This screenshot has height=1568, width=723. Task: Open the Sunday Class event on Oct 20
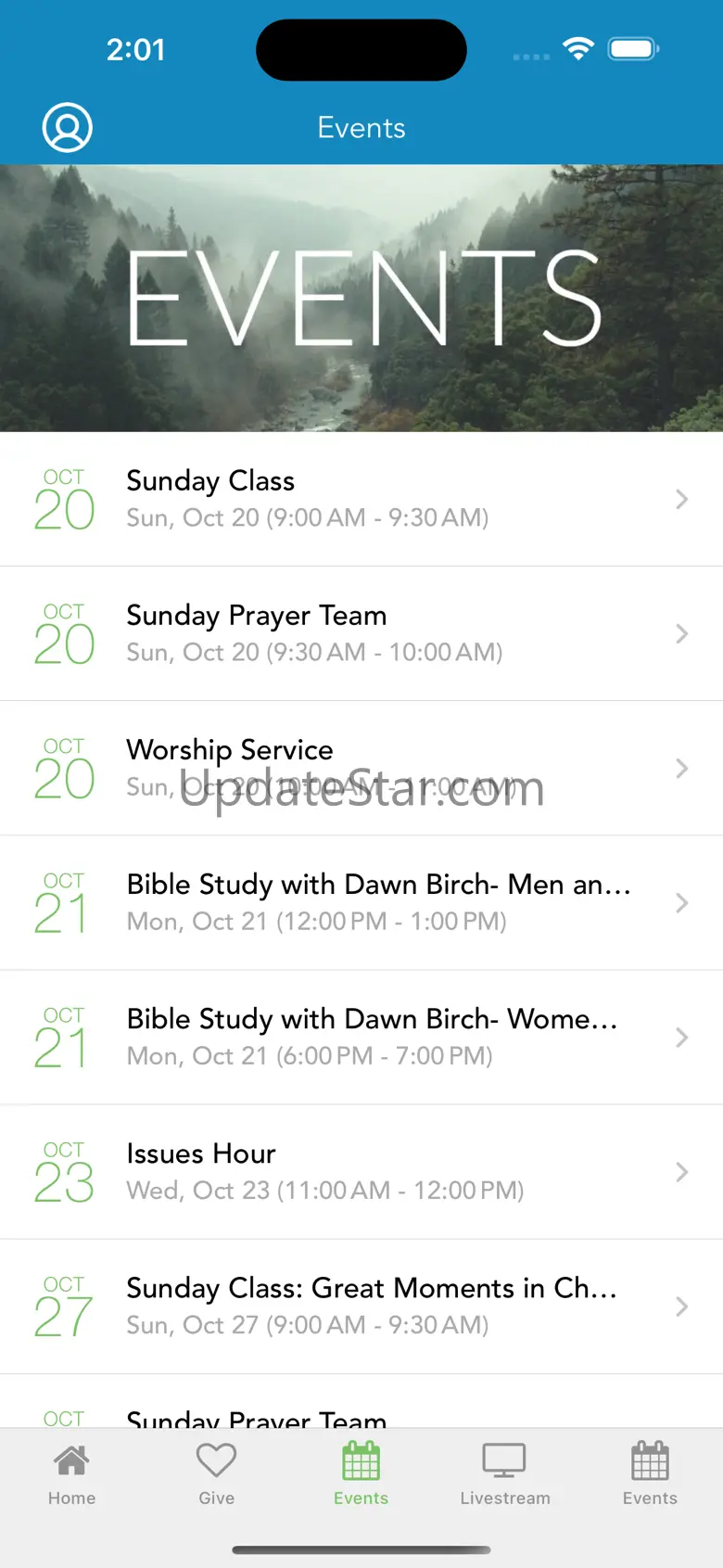[361, 499]
